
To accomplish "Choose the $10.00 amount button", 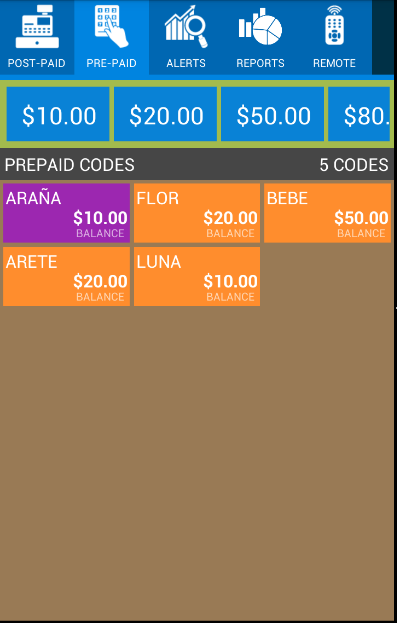I will 58,114.
